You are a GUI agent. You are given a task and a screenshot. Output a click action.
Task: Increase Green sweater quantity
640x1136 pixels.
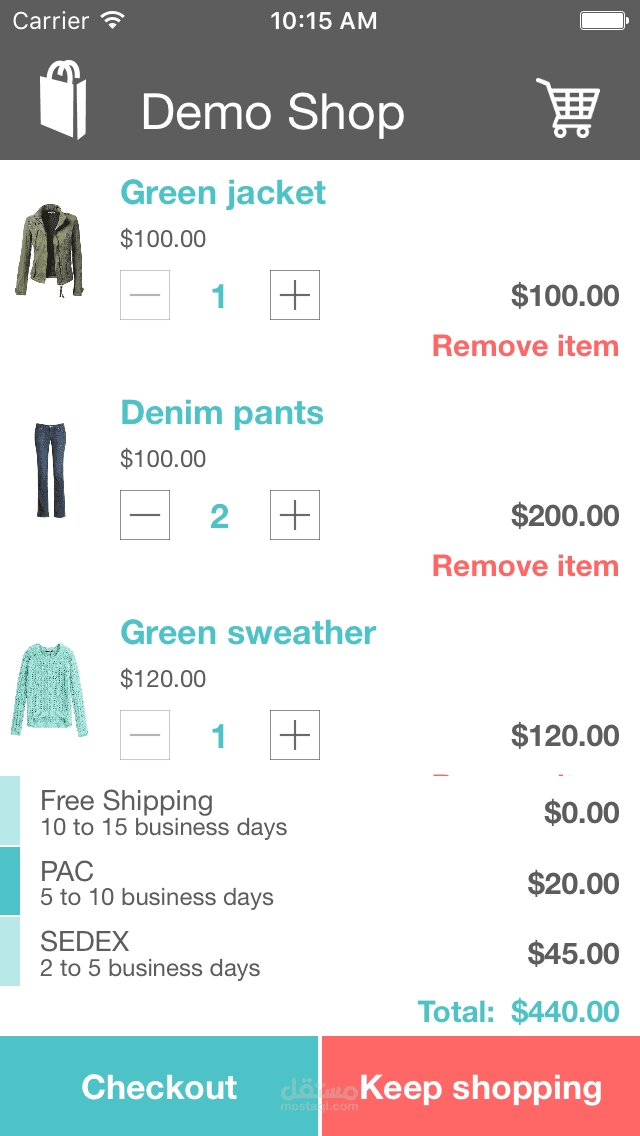[x=295, y=735]
